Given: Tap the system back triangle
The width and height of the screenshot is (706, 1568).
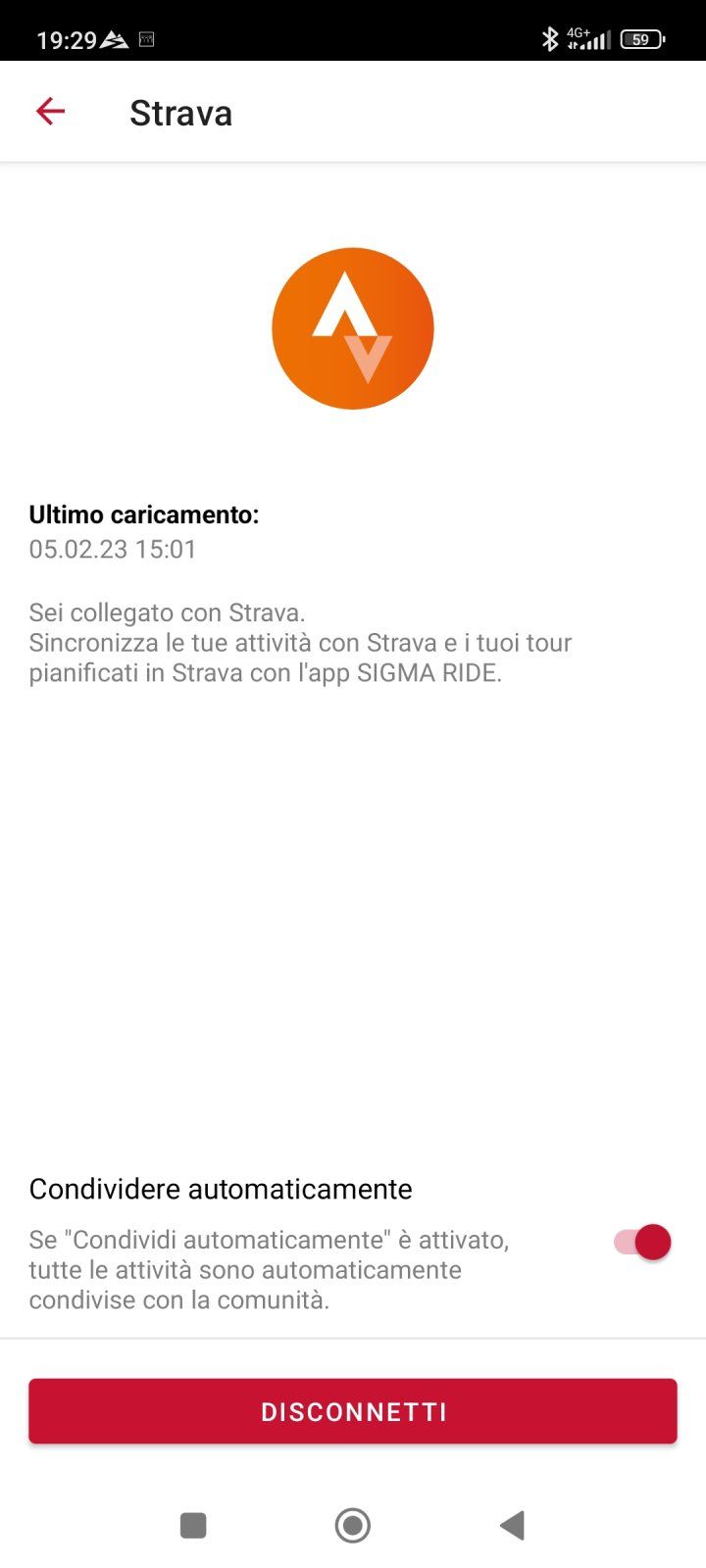Looking at the screenshot, I should (x=512, y=1526).
